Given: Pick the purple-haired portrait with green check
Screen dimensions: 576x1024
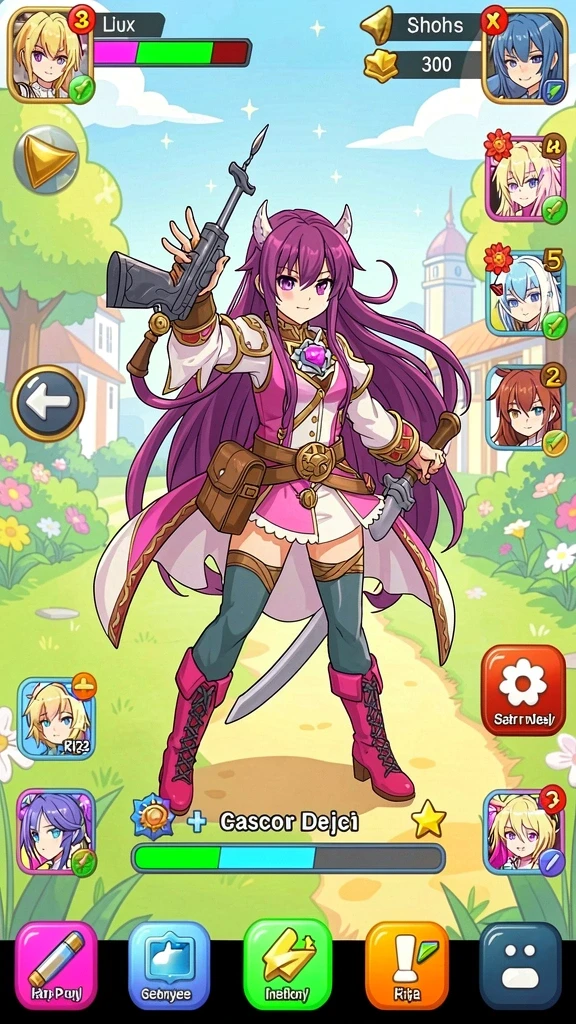Looking at the screenshot, I should click(56, 831).
